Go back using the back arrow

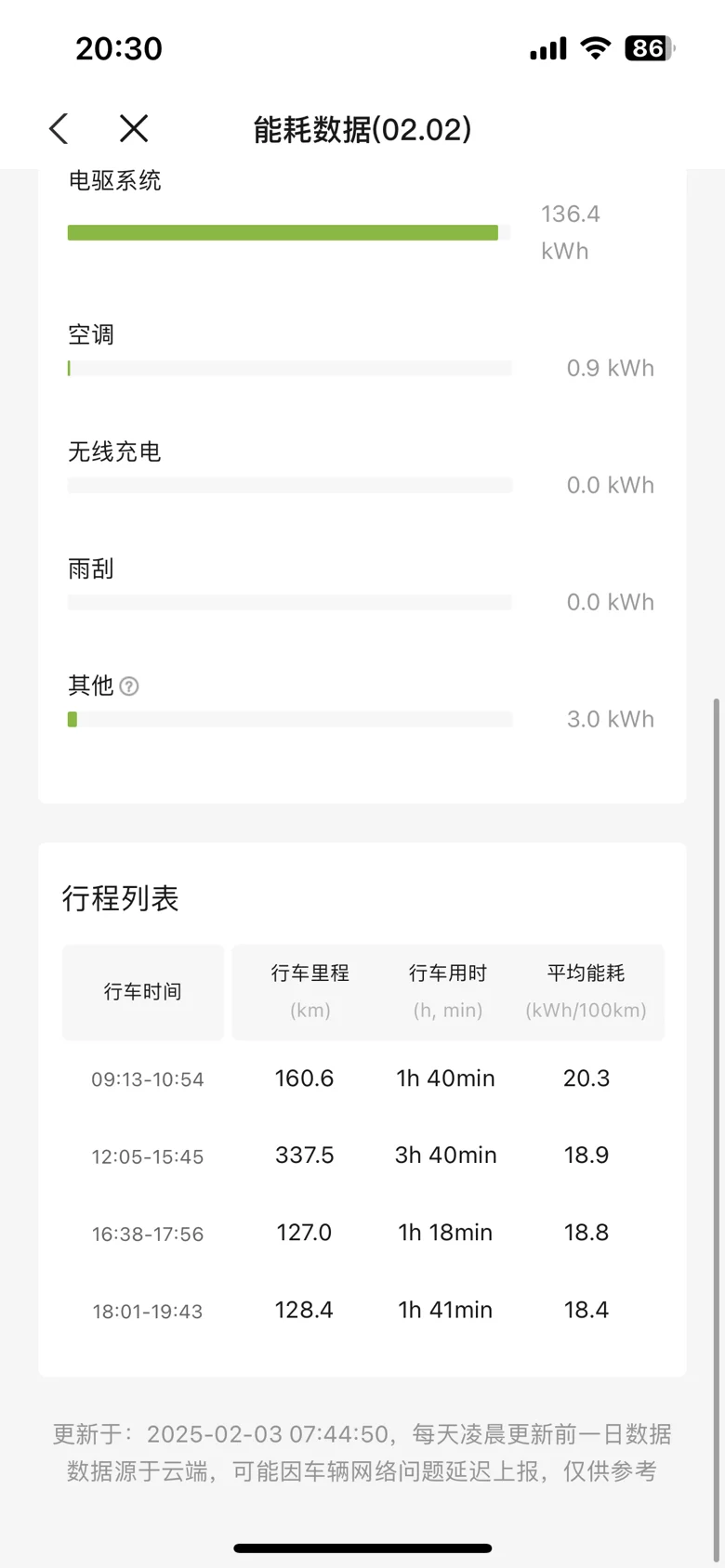(59, 129)
